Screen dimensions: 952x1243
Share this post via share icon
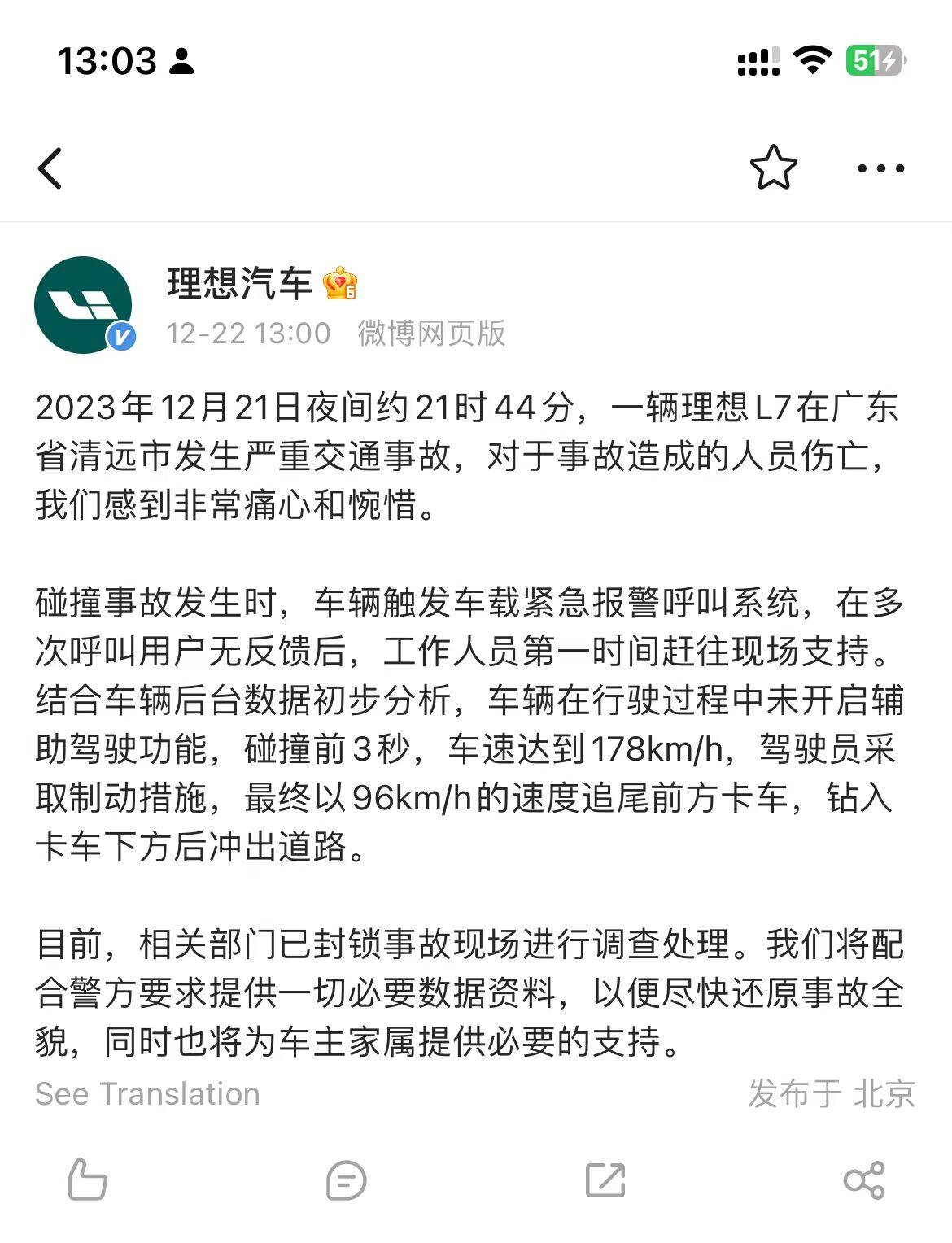(x=864, y=1180)
